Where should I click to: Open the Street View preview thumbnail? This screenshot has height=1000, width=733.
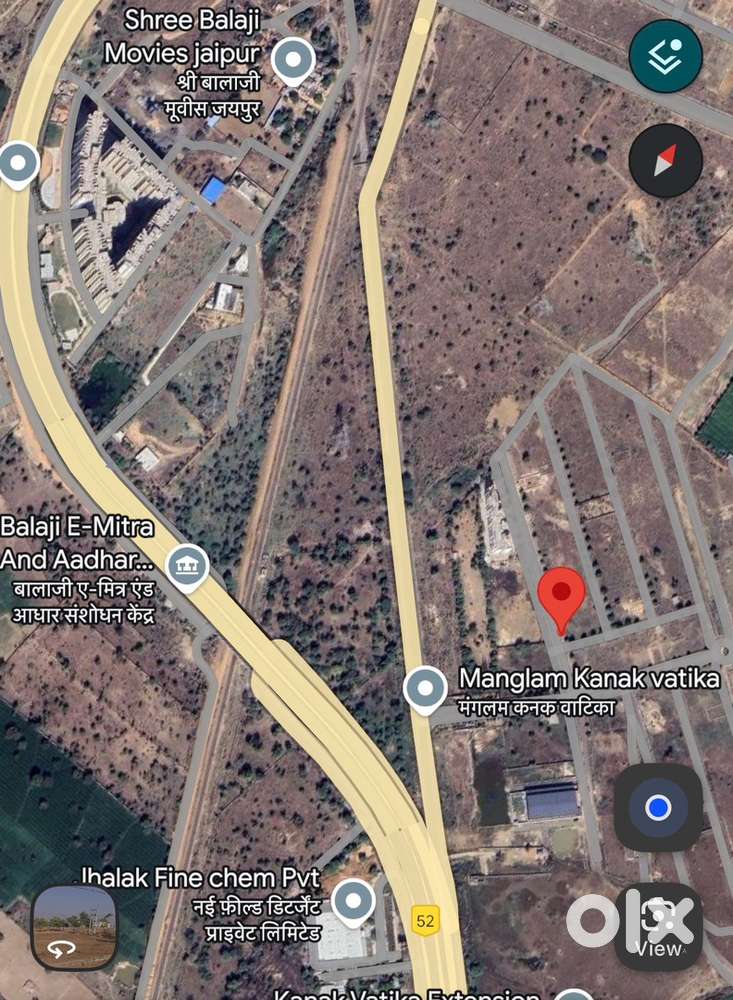[x=74, y=927]
